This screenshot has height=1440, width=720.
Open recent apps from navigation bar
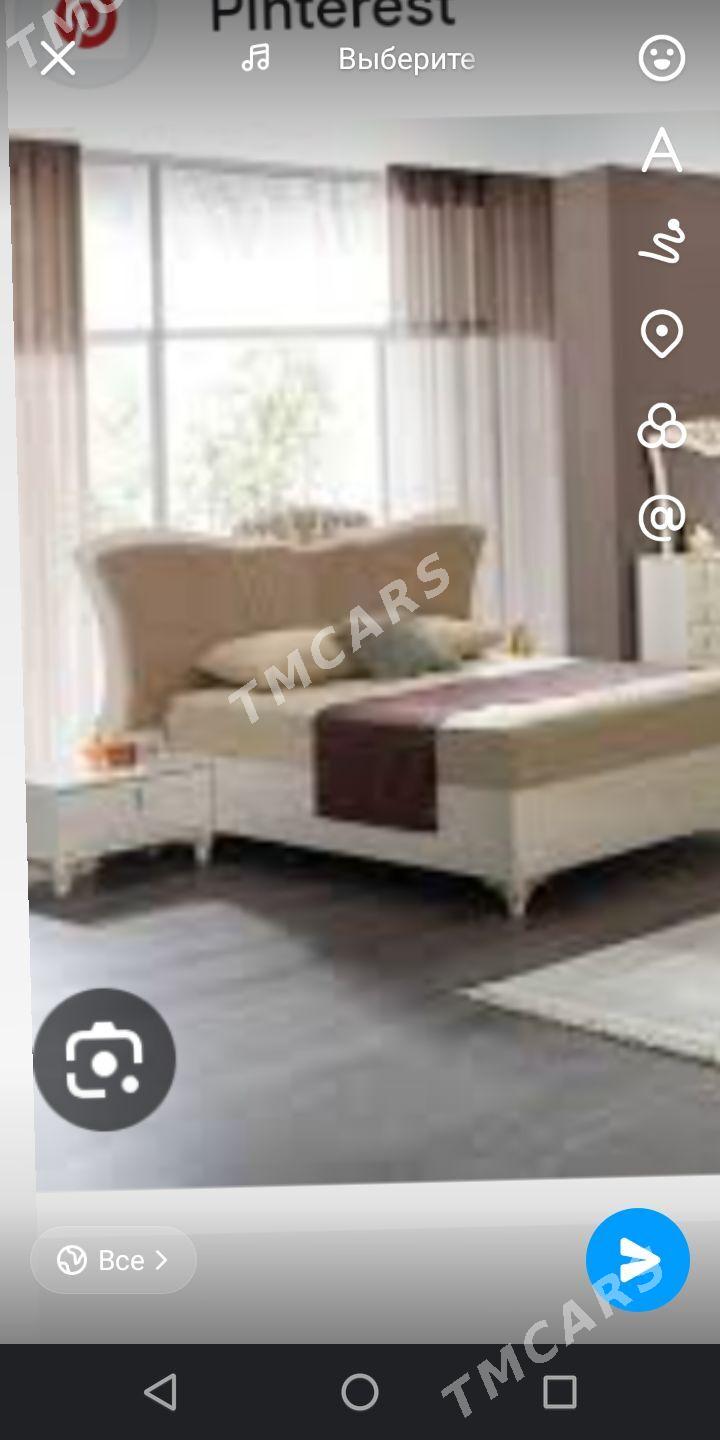click(559, 1391)
